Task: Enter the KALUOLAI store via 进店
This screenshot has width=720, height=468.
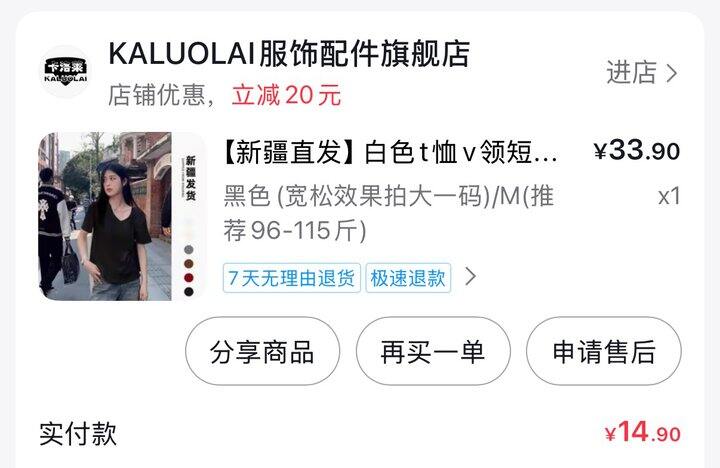Action: (642, 72)
